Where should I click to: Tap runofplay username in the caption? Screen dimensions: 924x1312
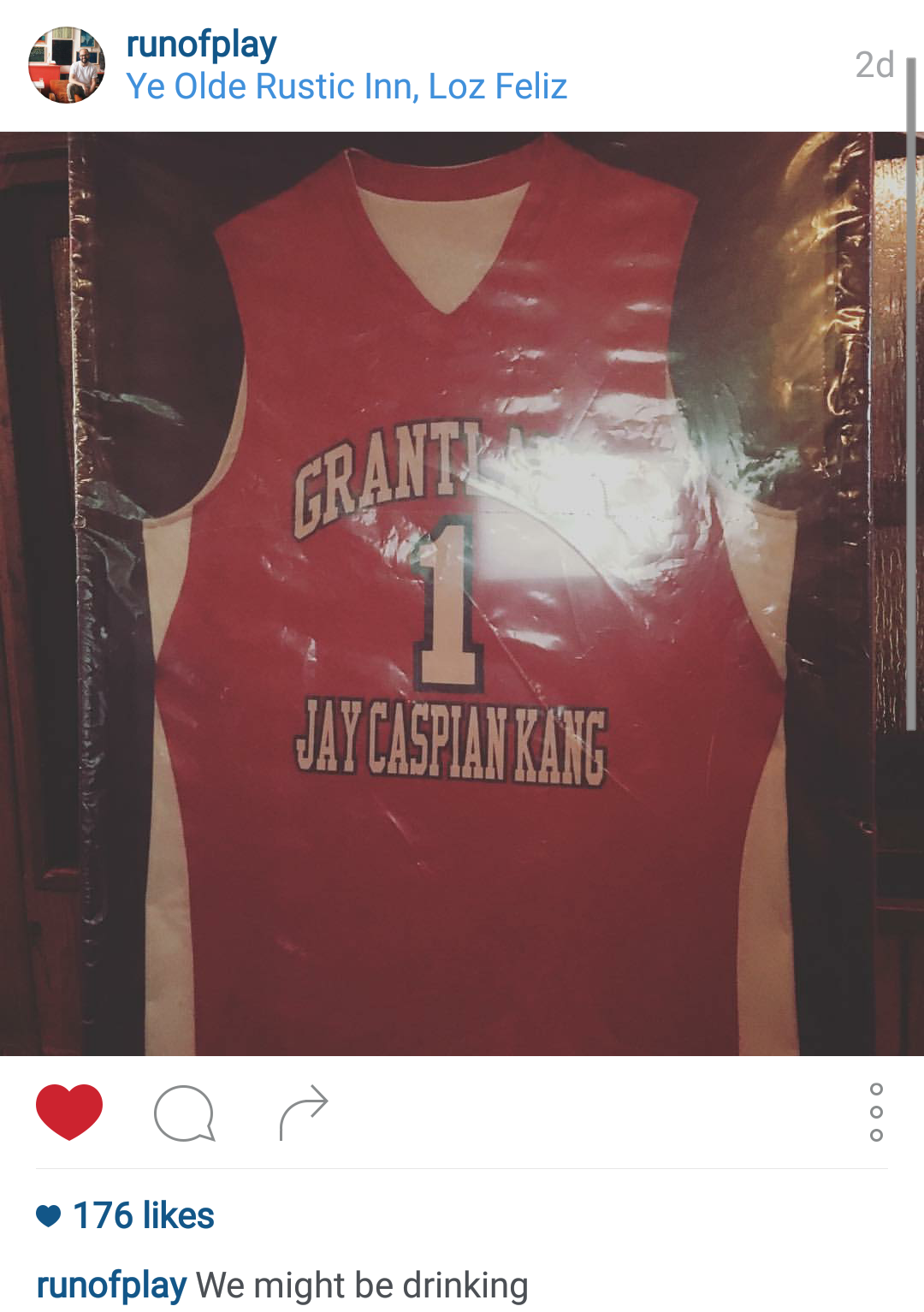click(x=111, y=1285)
